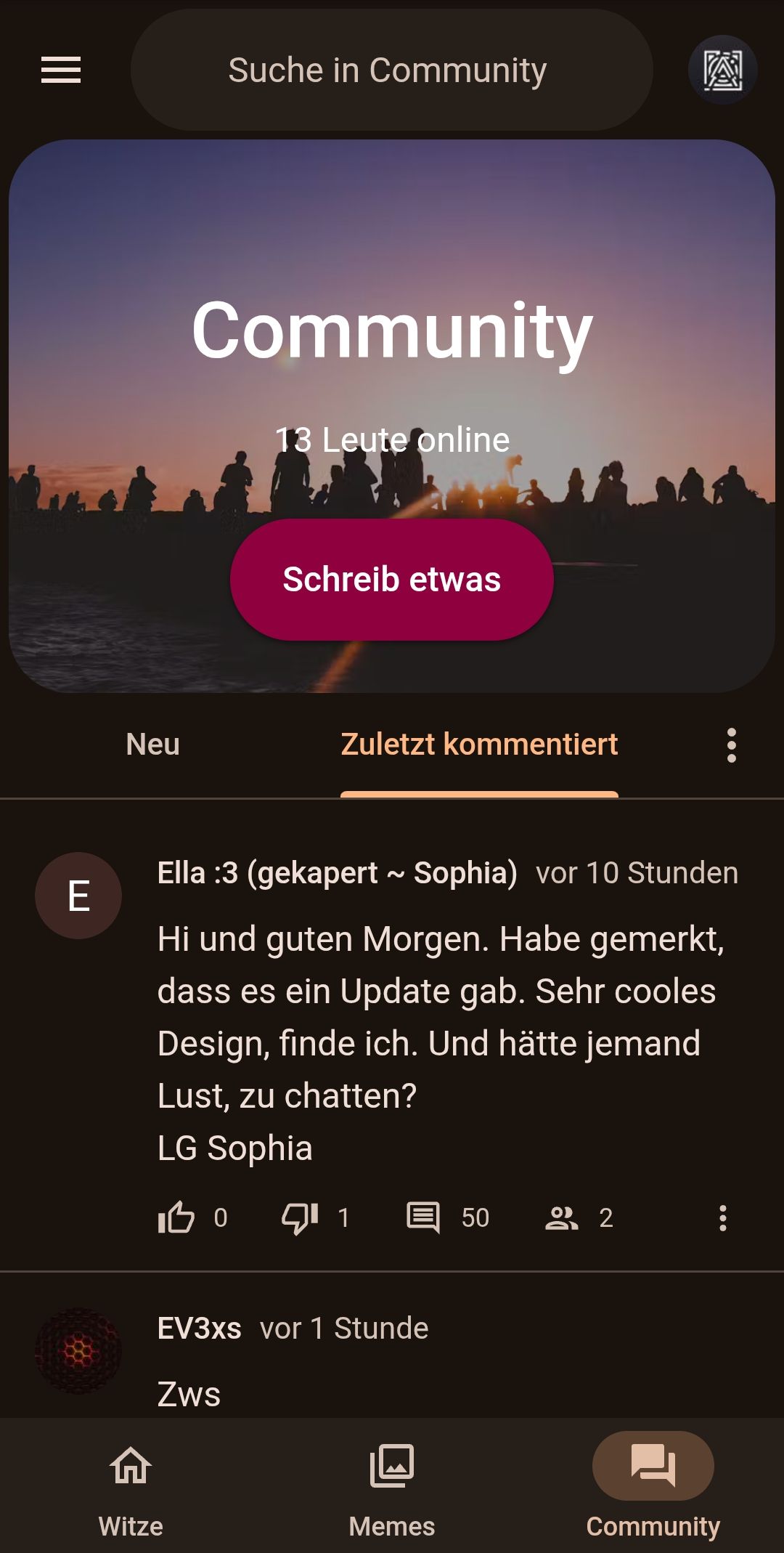Tap the Suche in Community search field

click(x=391, y=70)
